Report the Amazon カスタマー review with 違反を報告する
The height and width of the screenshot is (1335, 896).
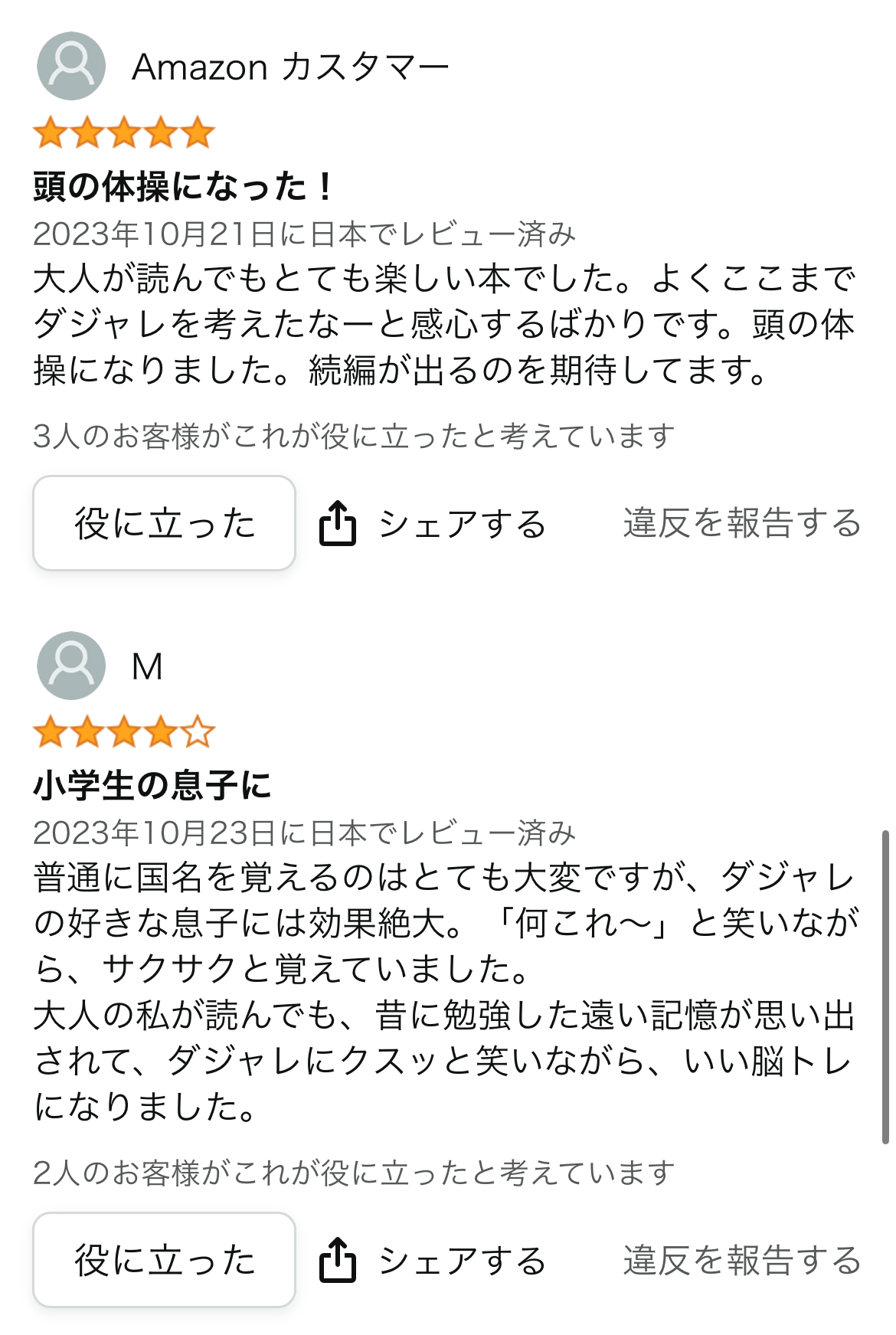point(741,523)
